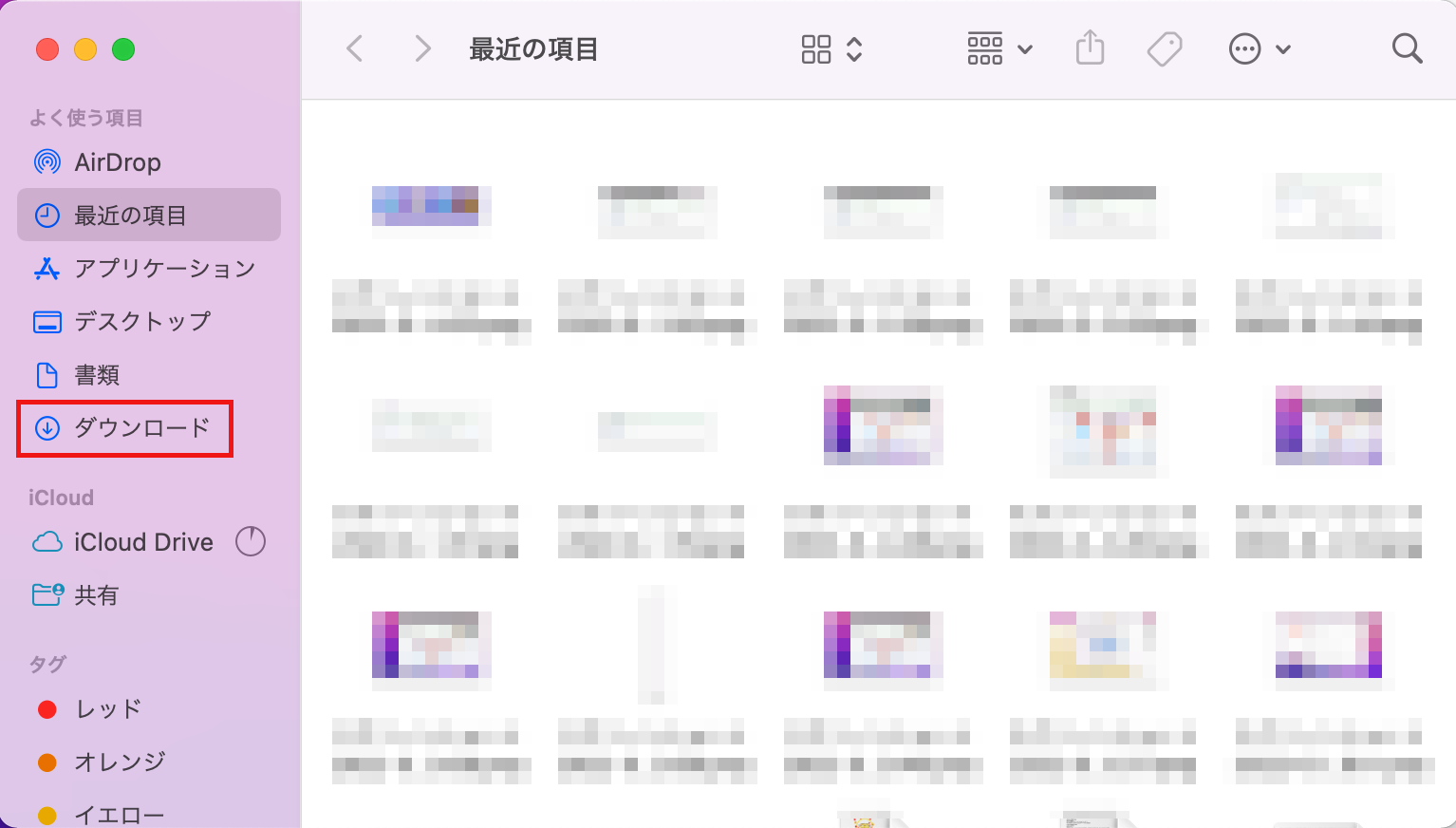Image resolution: width=1456 pixels, height=828 pixels.
Task: Go forward with the right arrow
Action: 422,48
